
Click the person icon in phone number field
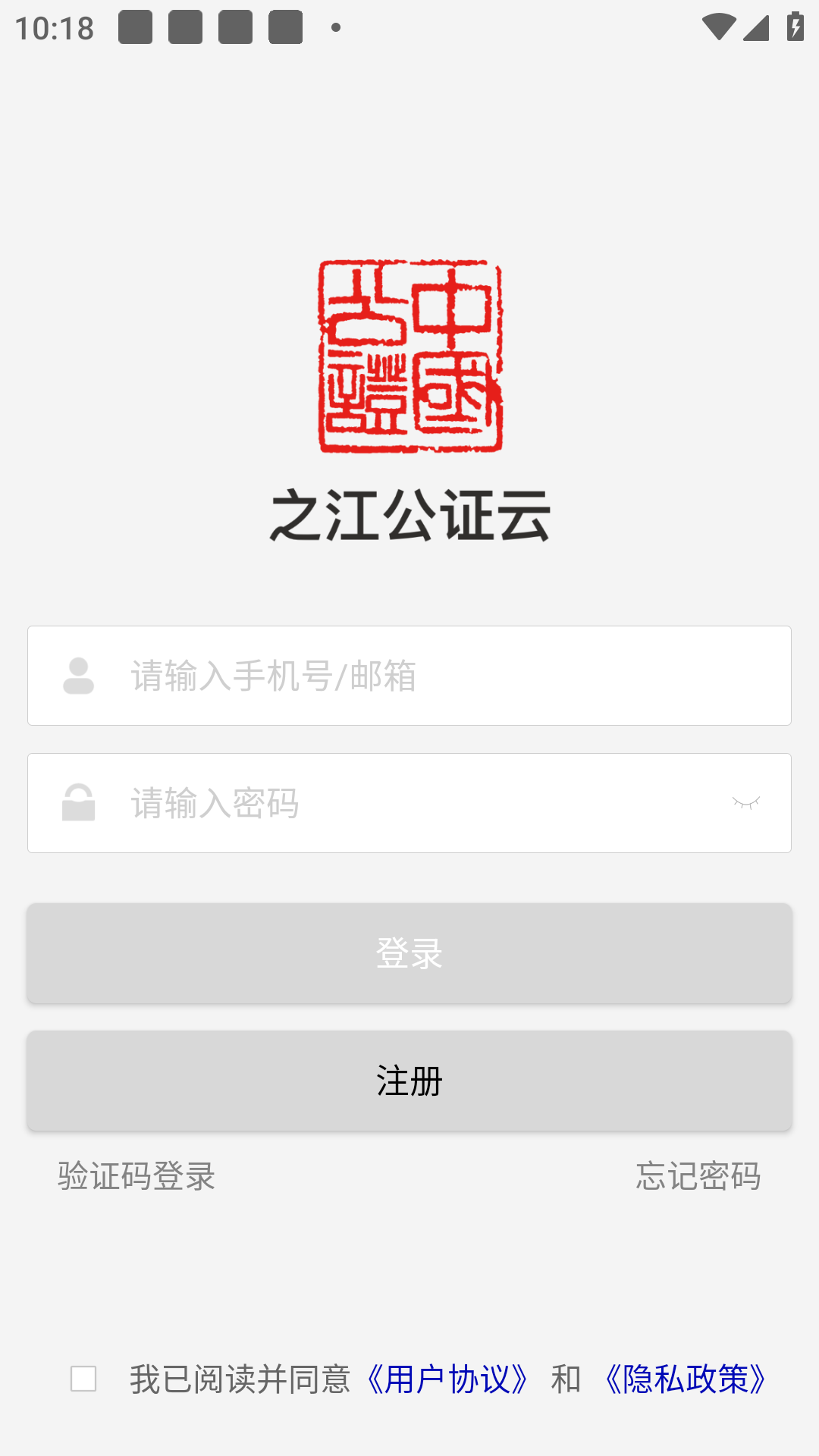coord(79,676)
